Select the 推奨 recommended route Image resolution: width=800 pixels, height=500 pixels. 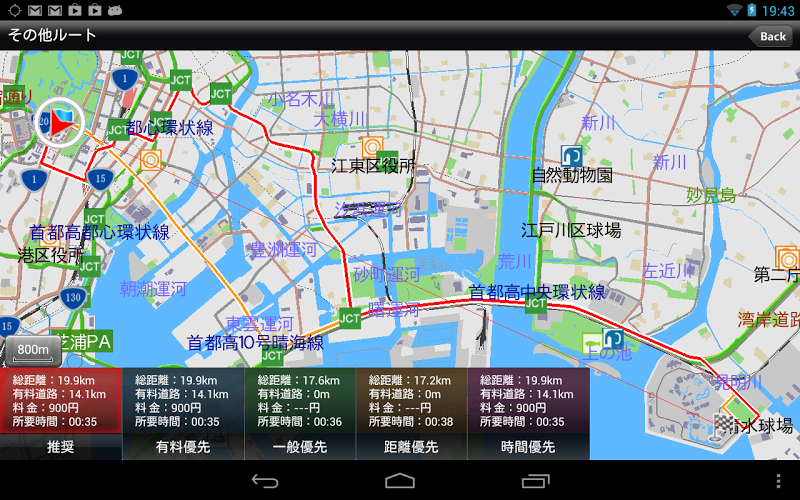(60, 446)
